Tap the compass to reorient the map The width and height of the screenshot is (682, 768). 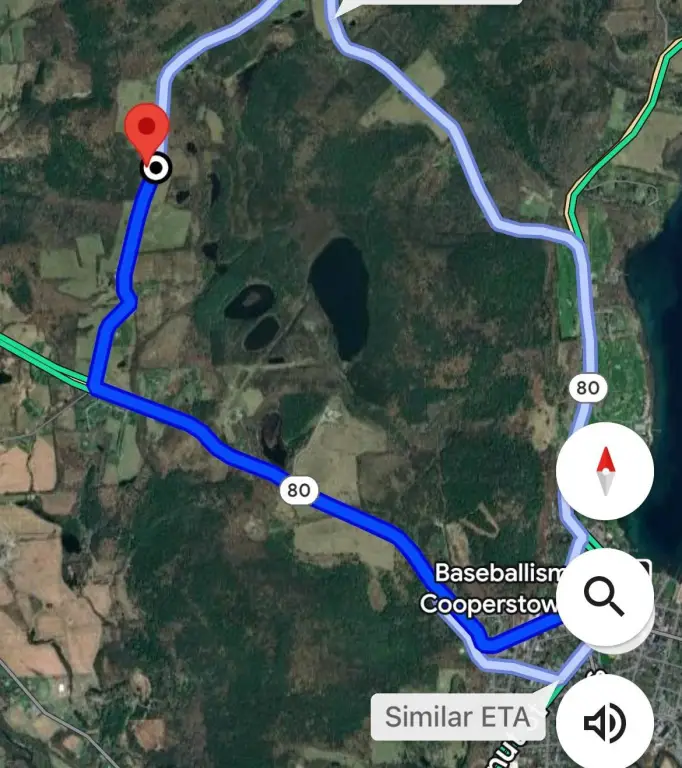(x=604, y=470)
